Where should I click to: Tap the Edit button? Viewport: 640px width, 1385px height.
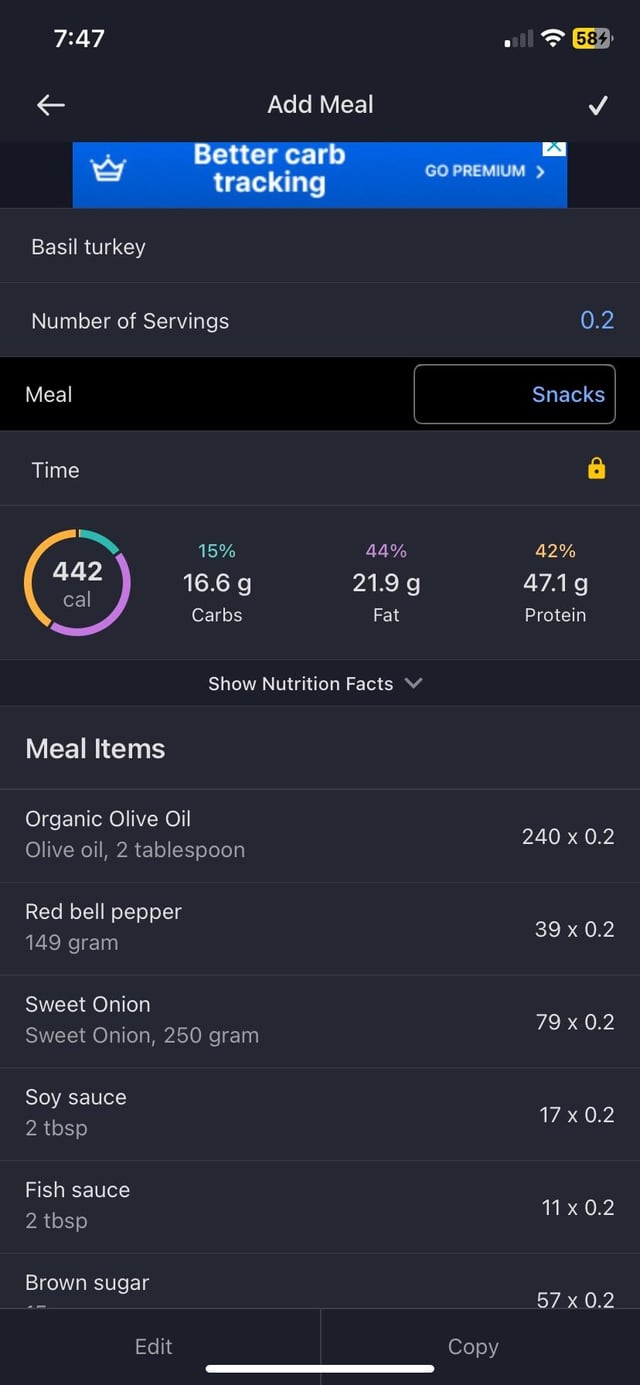[x=154, y=1346]
